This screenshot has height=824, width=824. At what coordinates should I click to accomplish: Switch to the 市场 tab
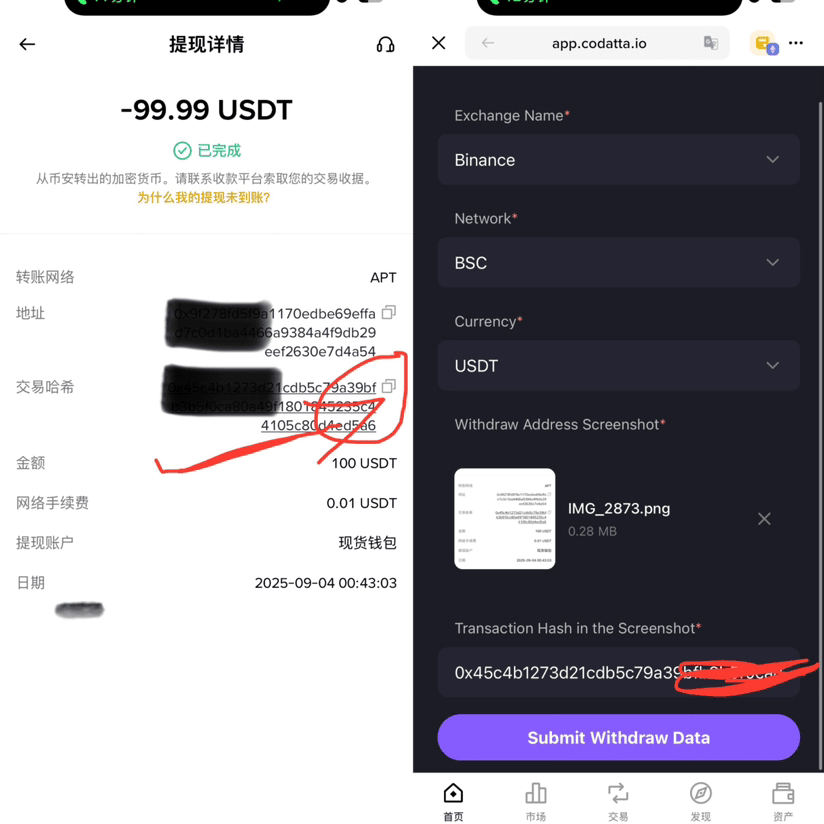click(x=536, y=802)
